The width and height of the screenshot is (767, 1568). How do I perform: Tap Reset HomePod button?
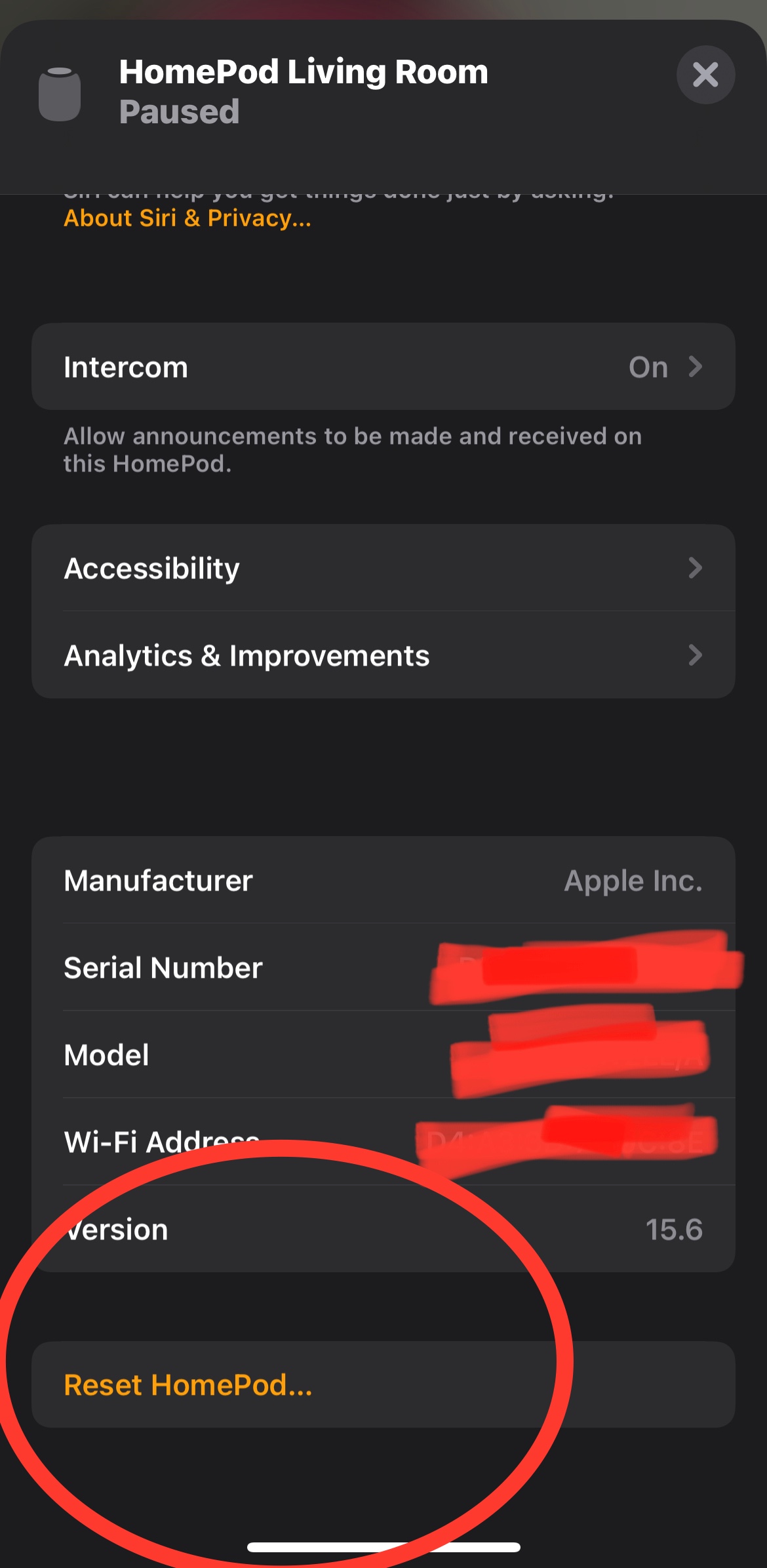(189, 1384)
